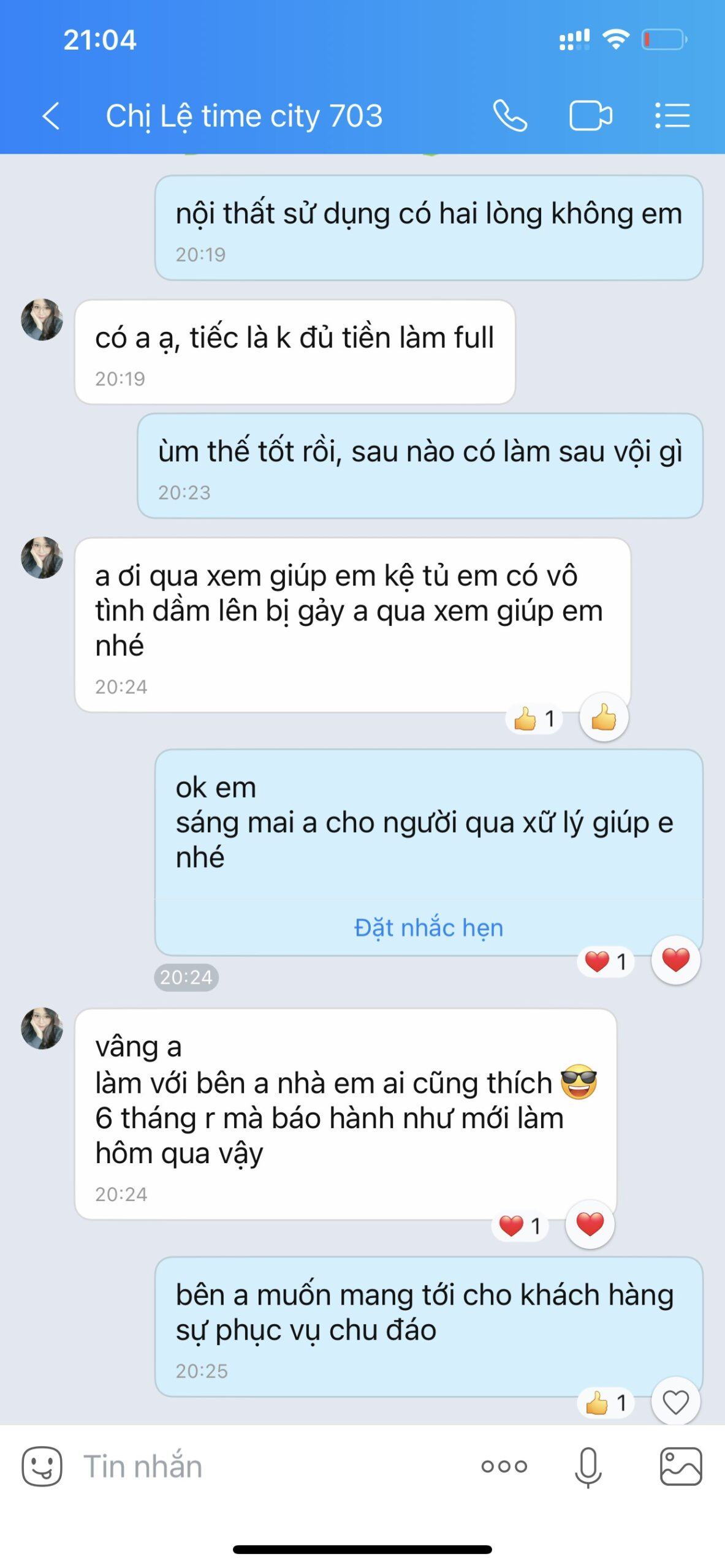
Task: Tap the heart reaction on 'ok em' message
Action: (x=675, y=960)
